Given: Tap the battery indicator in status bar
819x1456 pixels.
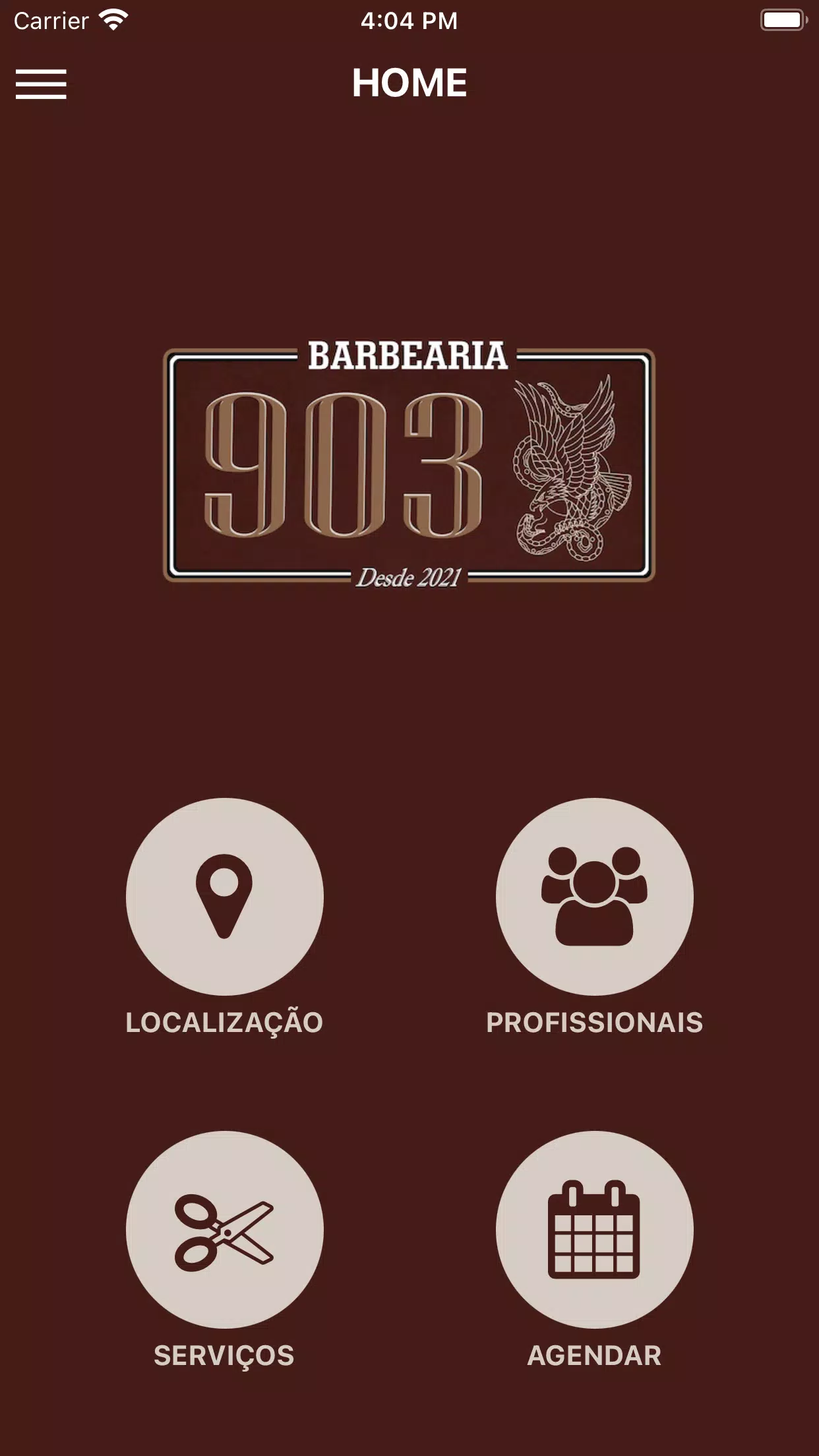Looking at the screenshot, I should tap(781, 18).
